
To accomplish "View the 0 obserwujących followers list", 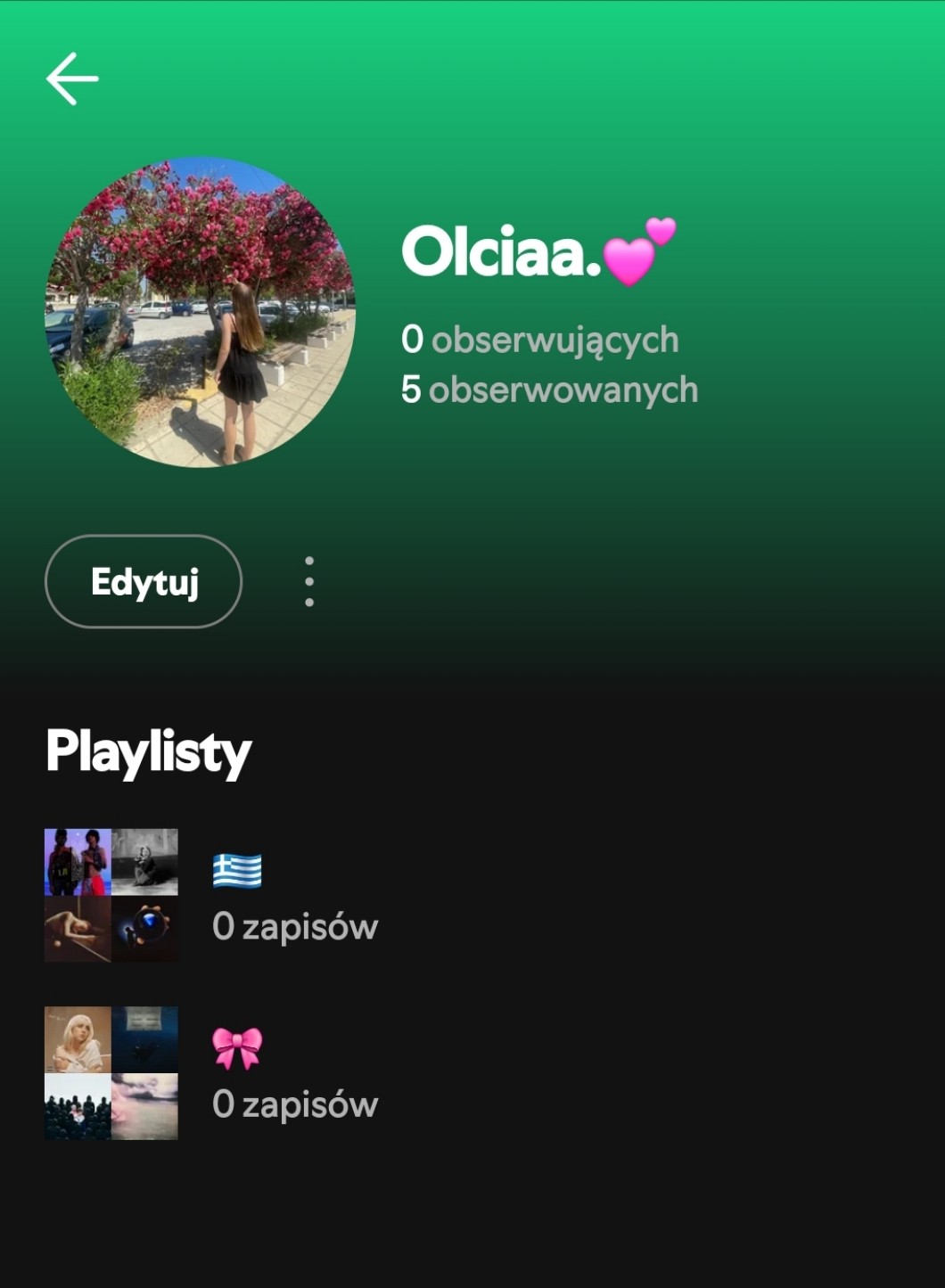I will [539, 340].
